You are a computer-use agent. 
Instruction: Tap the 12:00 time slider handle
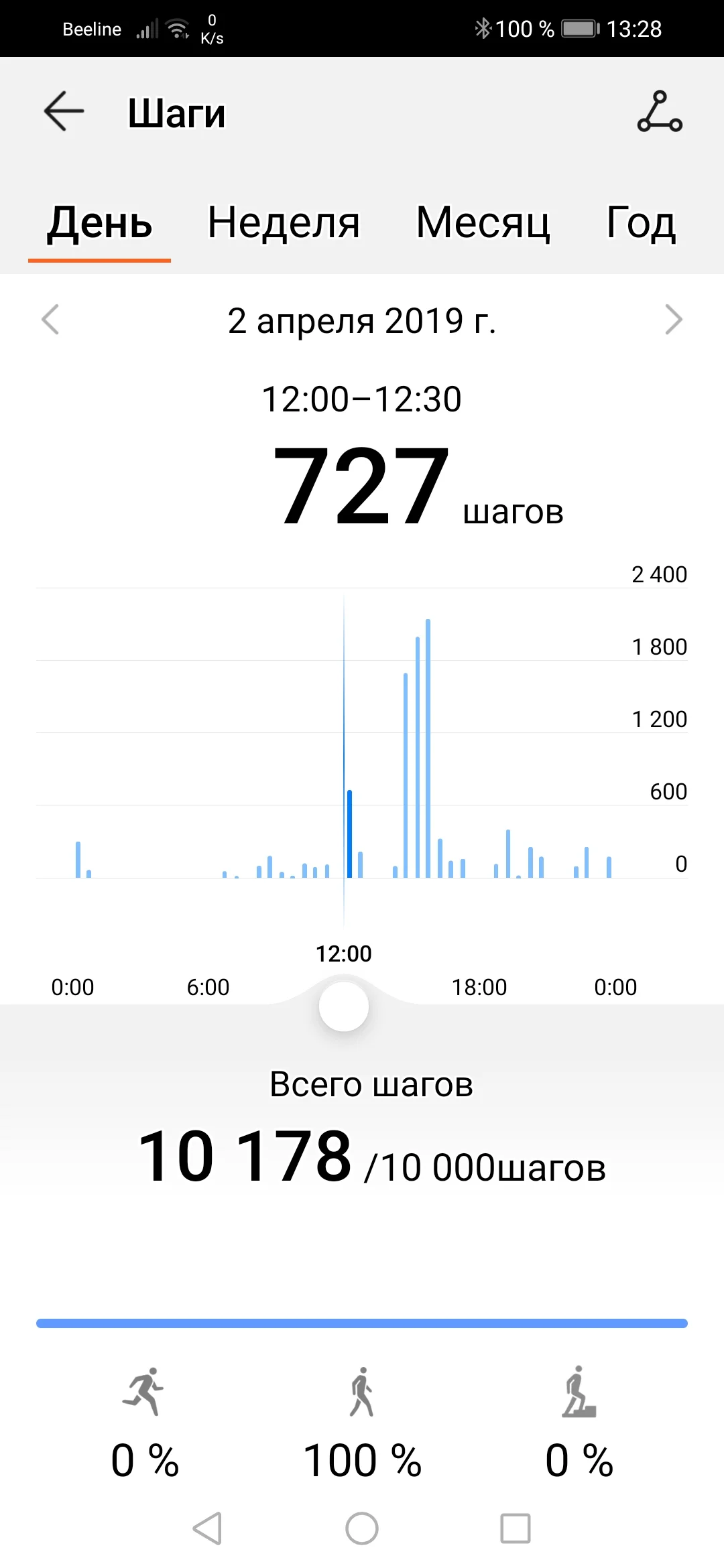point(344,1006)
